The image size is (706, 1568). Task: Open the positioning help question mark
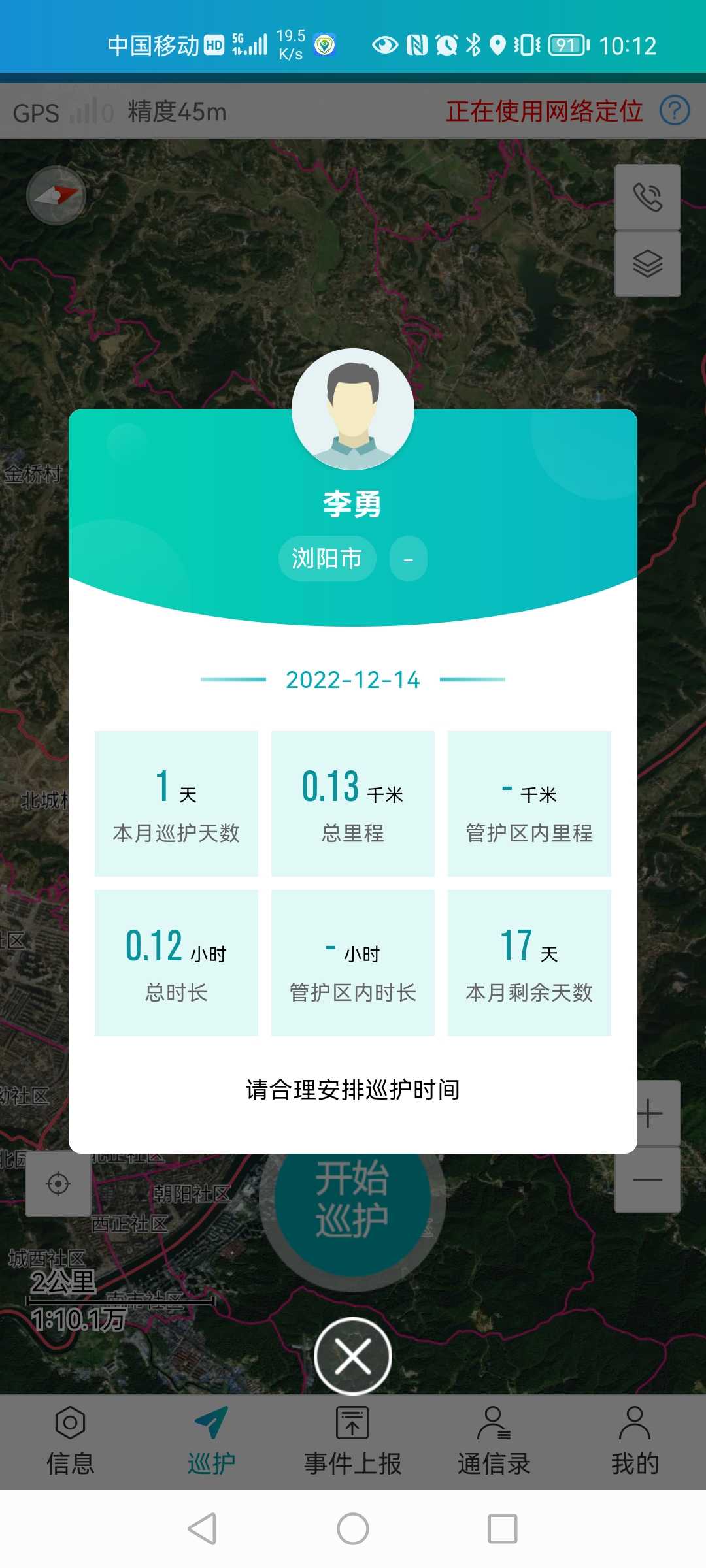click(675, 110)
